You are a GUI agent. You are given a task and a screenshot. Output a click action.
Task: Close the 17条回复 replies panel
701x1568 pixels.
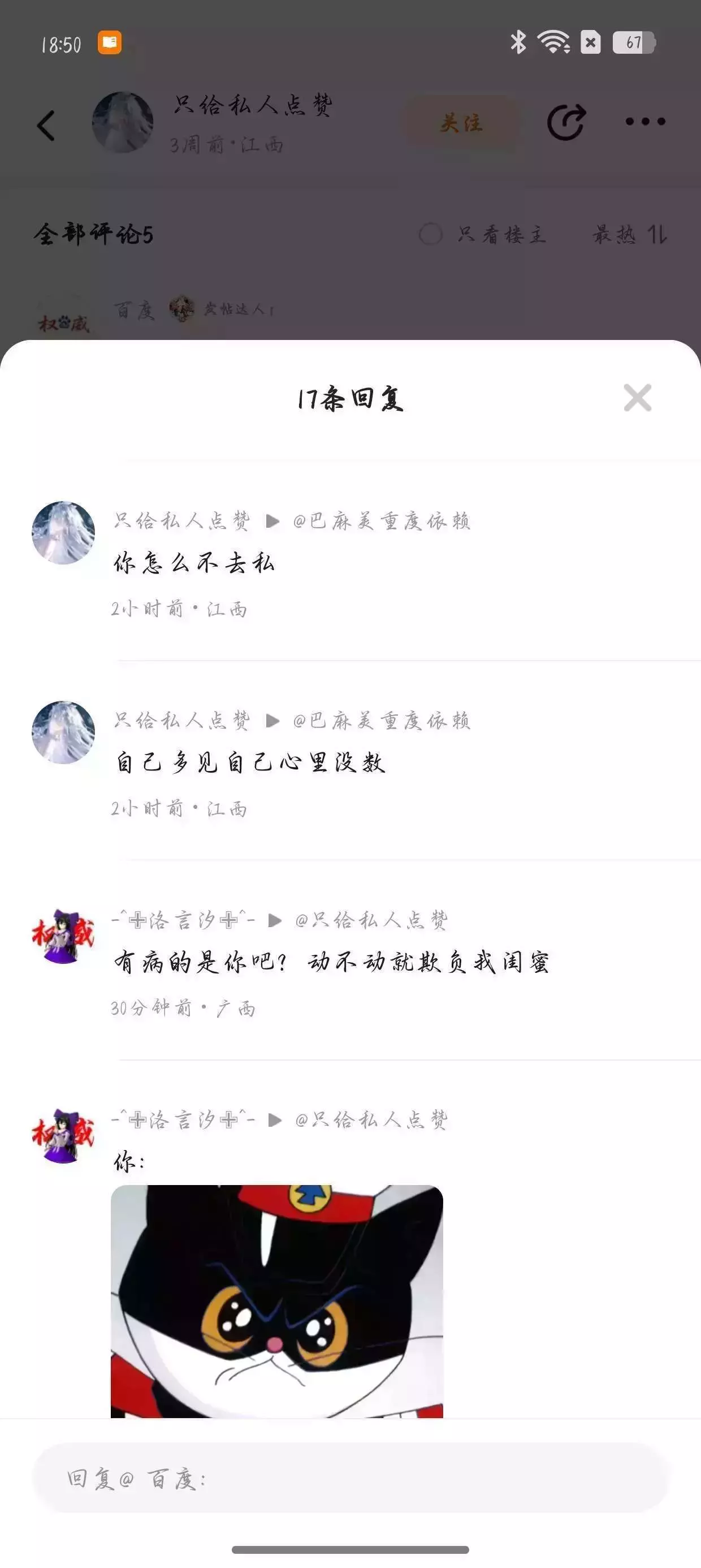click(x=637, y=398)
